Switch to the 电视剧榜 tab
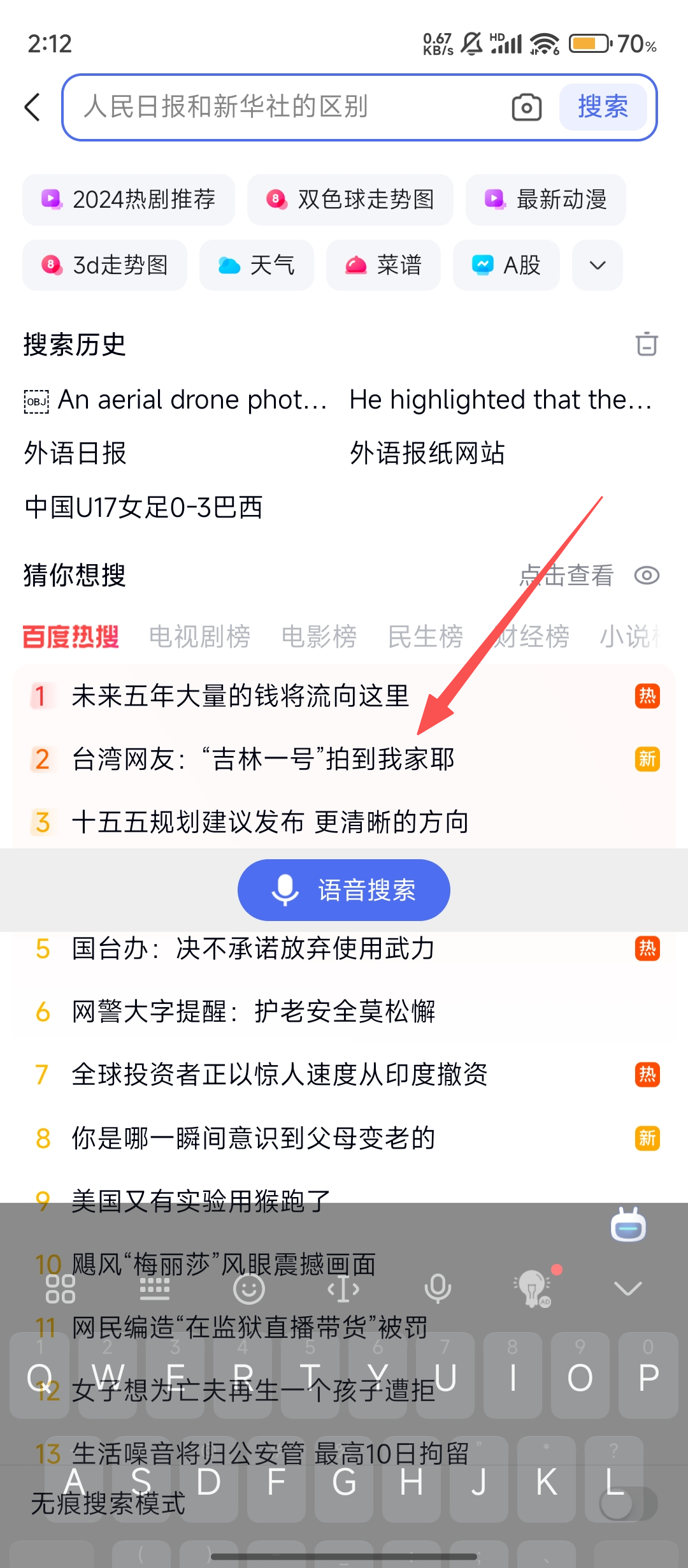Viewport: 688px width, 1568px height. coord(199,636)
